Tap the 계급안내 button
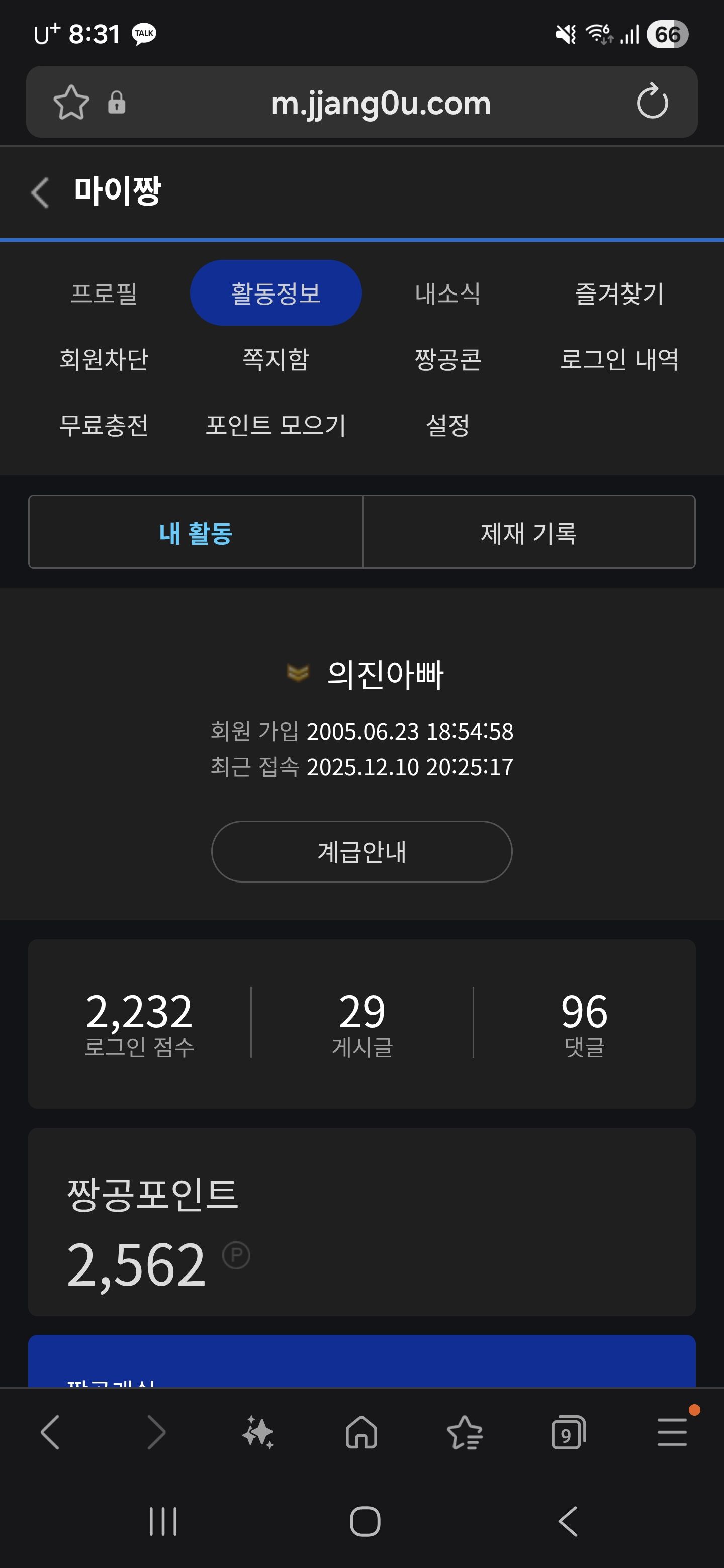The height and width of the screenshot is (1568, 724). tap(361, 851)
